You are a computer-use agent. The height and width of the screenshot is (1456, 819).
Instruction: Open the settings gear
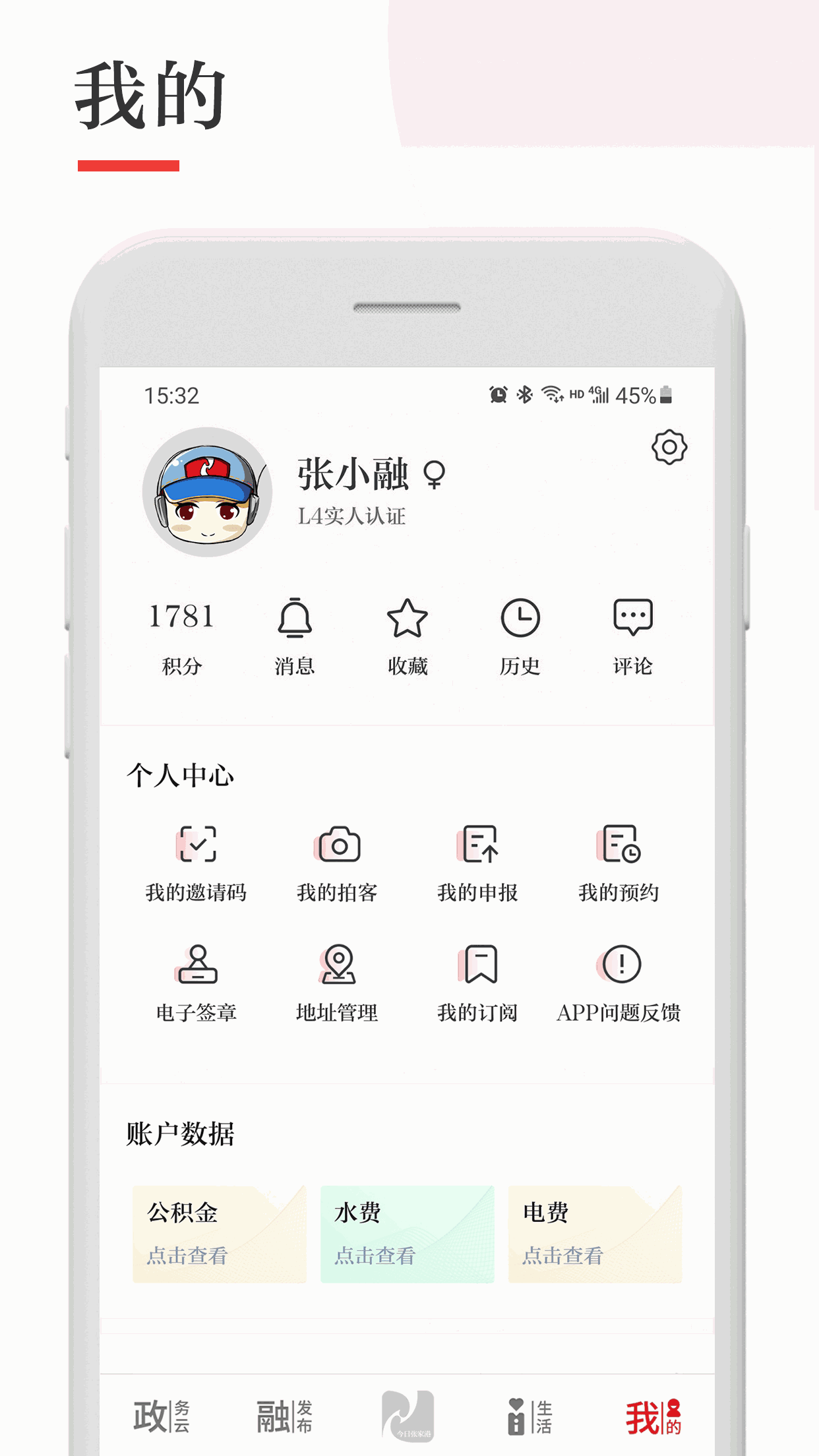pyautogui.click(x=669, y=447)
